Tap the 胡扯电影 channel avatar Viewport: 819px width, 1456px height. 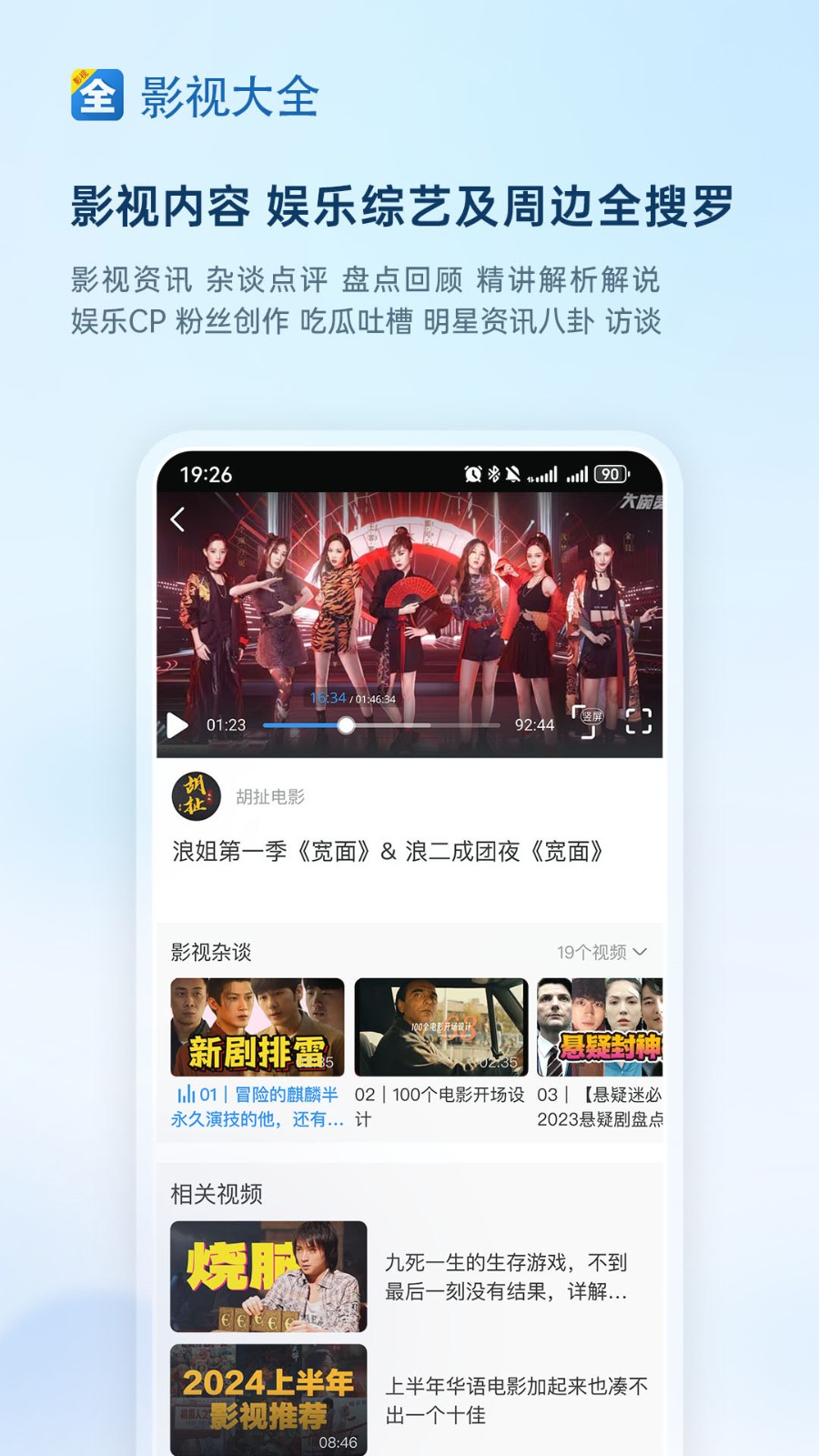point(195,796)
